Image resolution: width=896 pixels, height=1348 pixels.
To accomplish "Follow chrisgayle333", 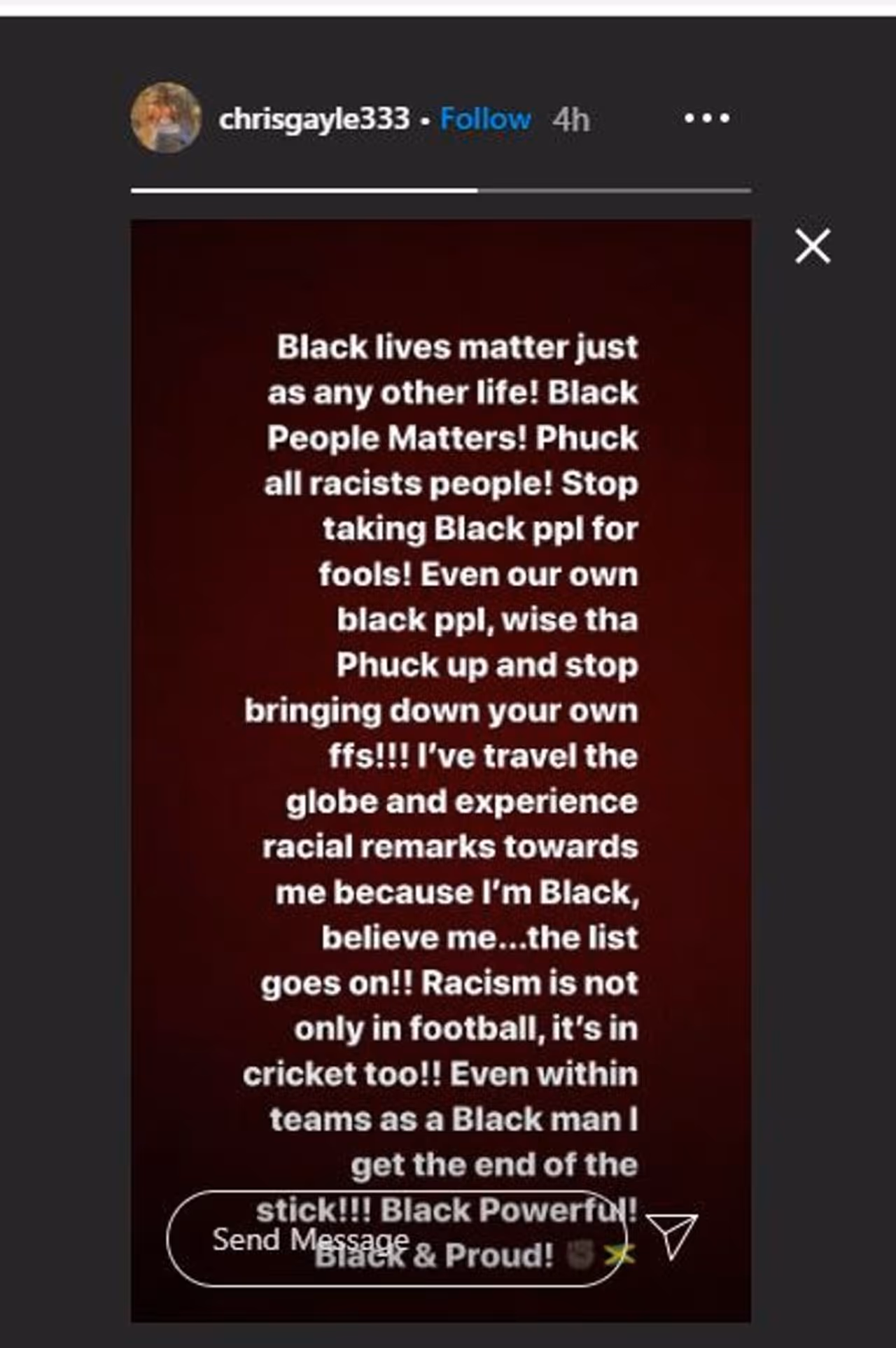I will pos(485,119).
